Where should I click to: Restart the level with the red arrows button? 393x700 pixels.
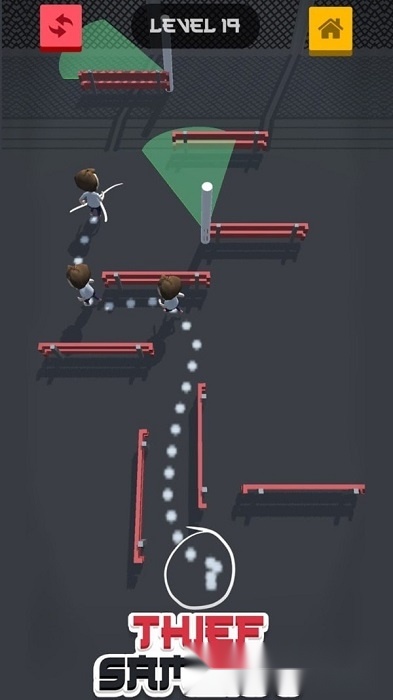point(61,28)
